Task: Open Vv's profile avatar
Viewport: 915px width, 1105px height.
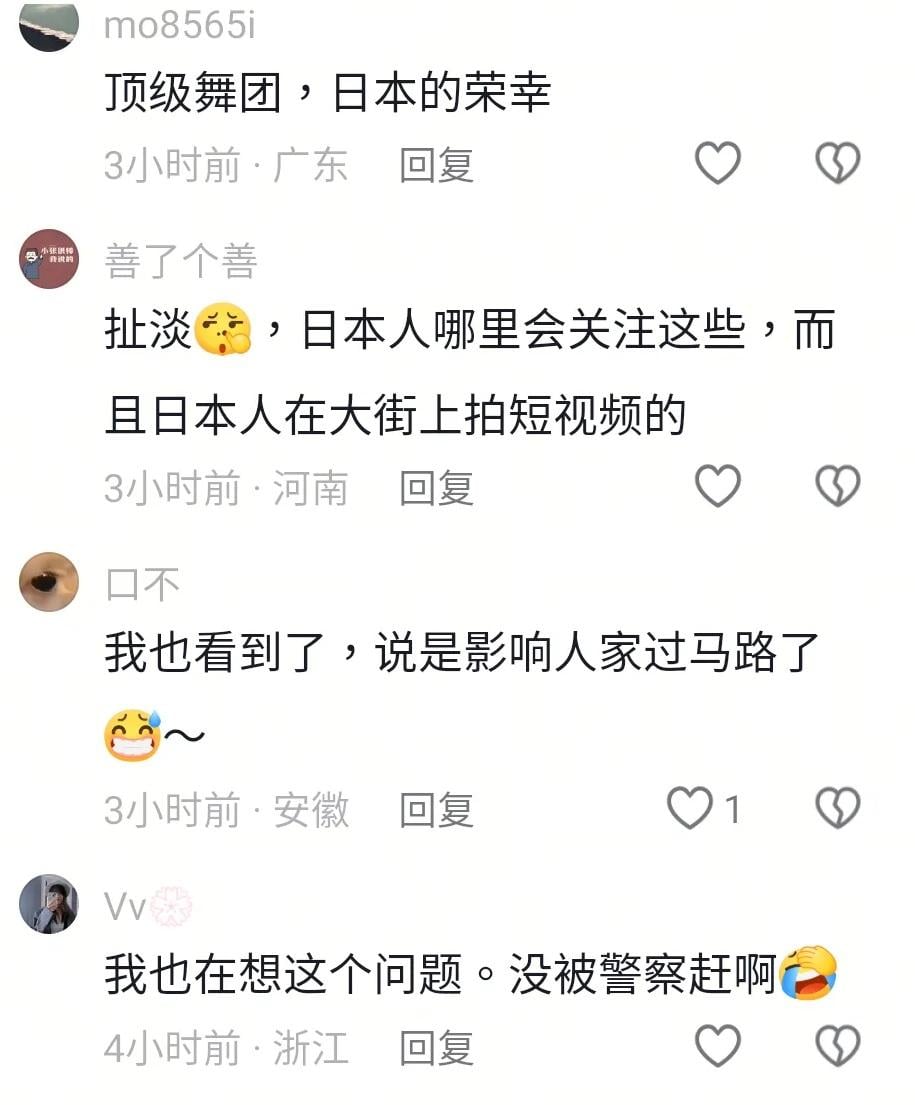Action: click(x=49, y=903)
